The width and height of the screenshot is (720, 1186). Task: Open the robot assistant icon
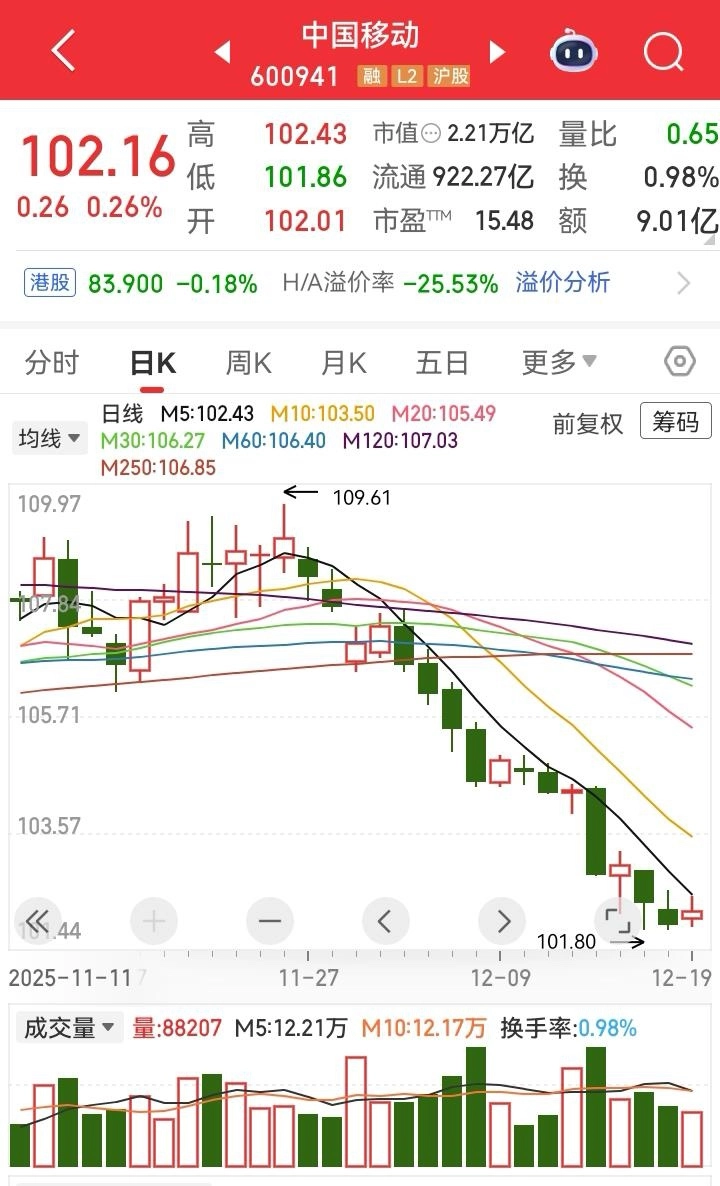574,50
